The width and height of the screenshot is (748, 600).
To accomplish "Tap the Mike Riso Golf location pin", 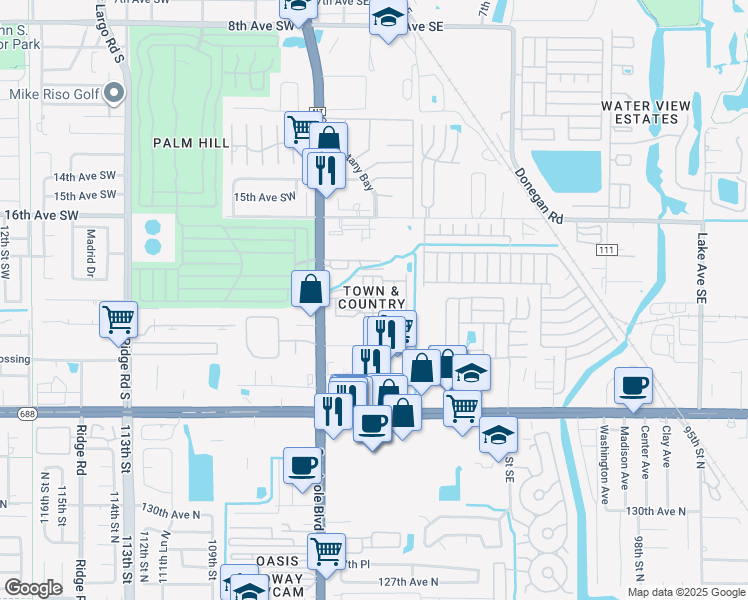I will coord(113,95).
